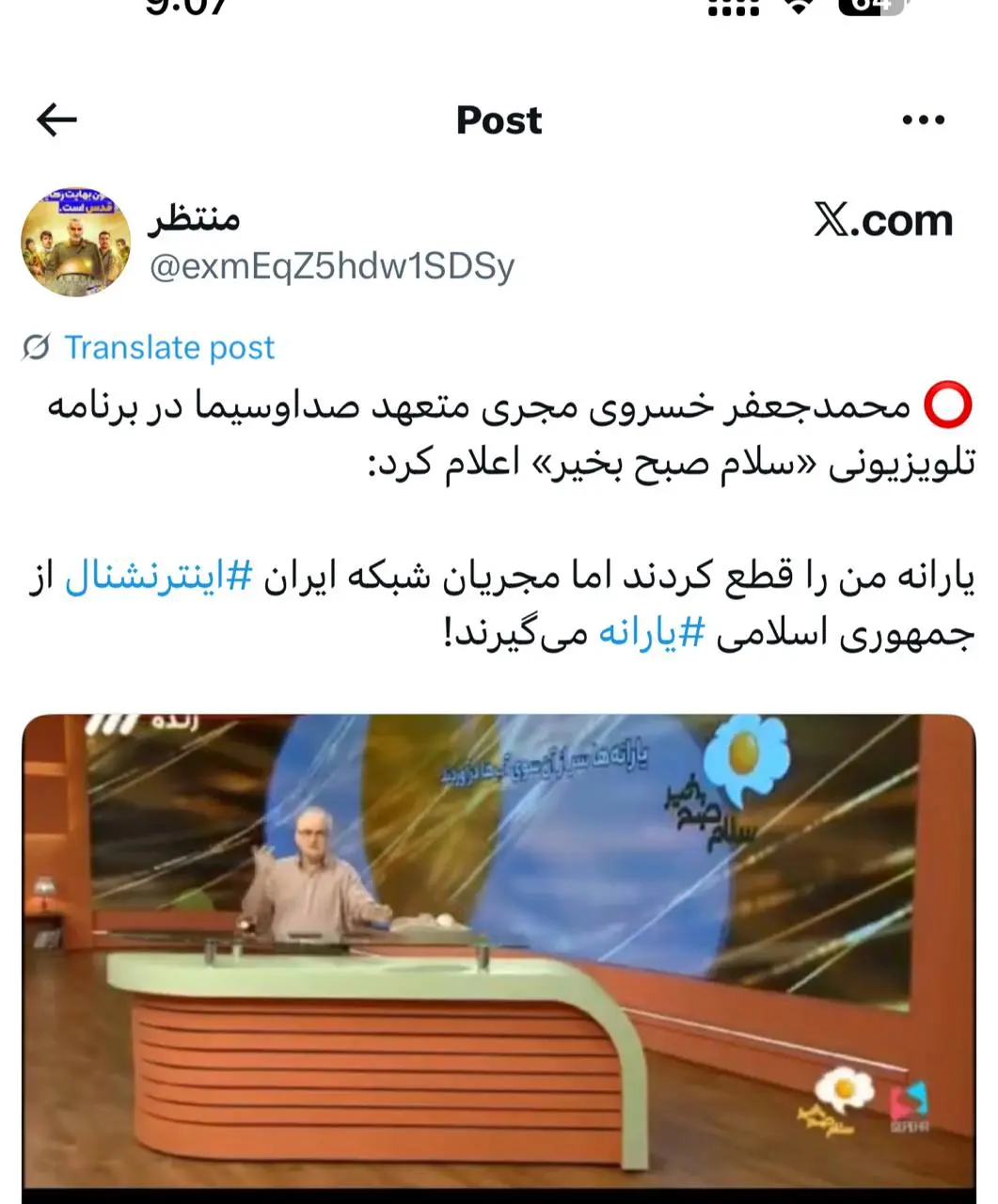Go back using the back arrow
The width and height of the screenshot is (998, 1204).
coord(56,119)
